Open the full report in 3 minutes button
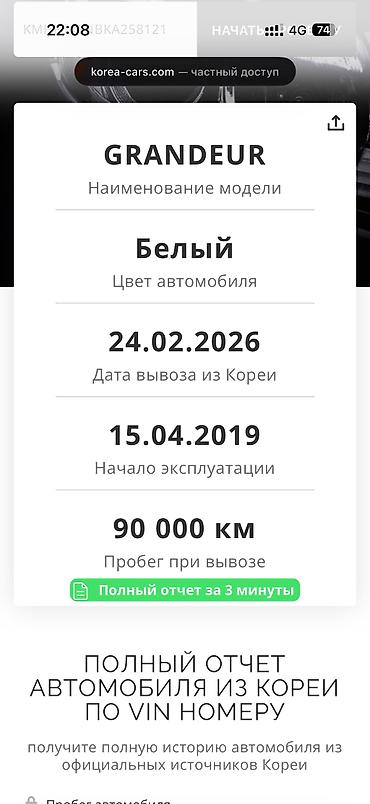This screenshot has width=370, height=804. click(185, 590)
